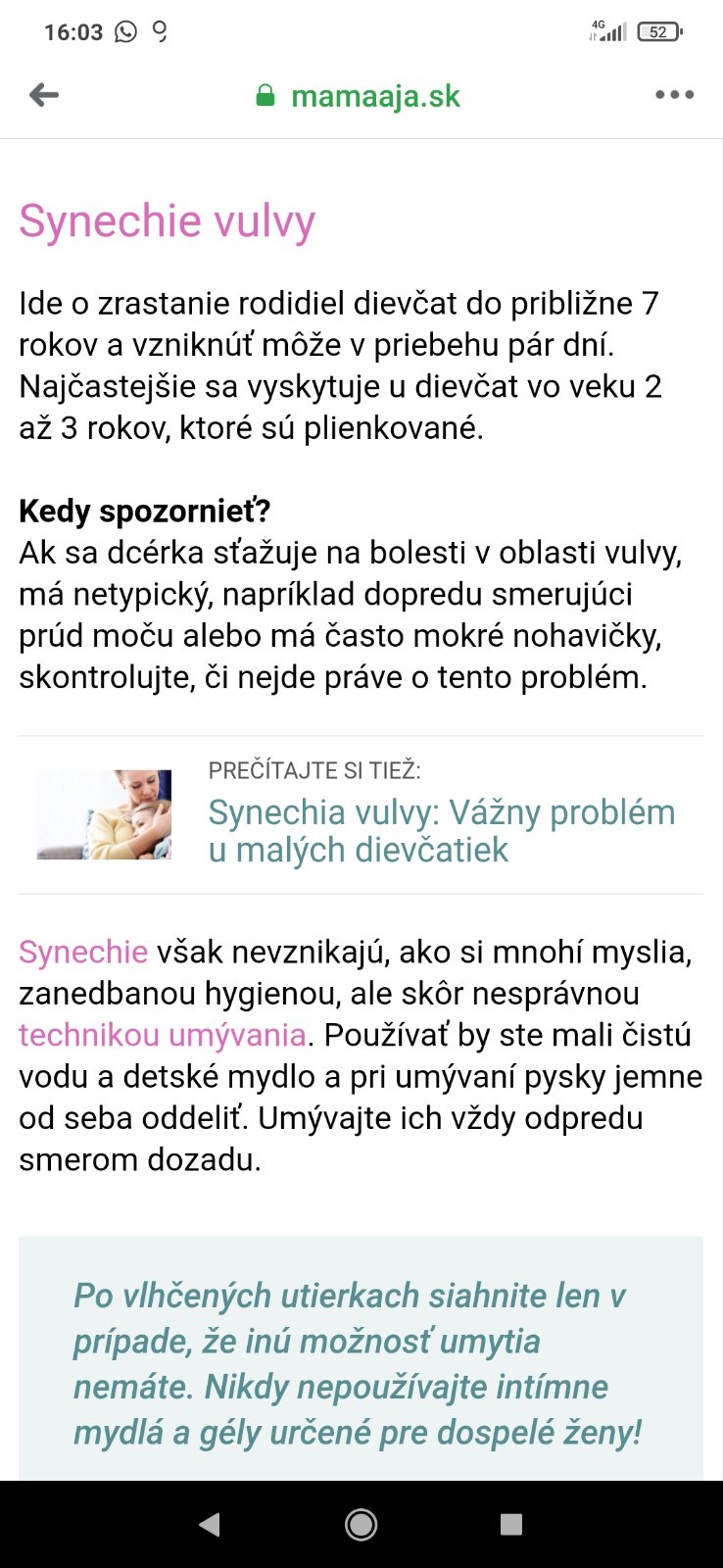Follow the technikou umývania link
The image size is (723, 1568).
(163, 1035)
